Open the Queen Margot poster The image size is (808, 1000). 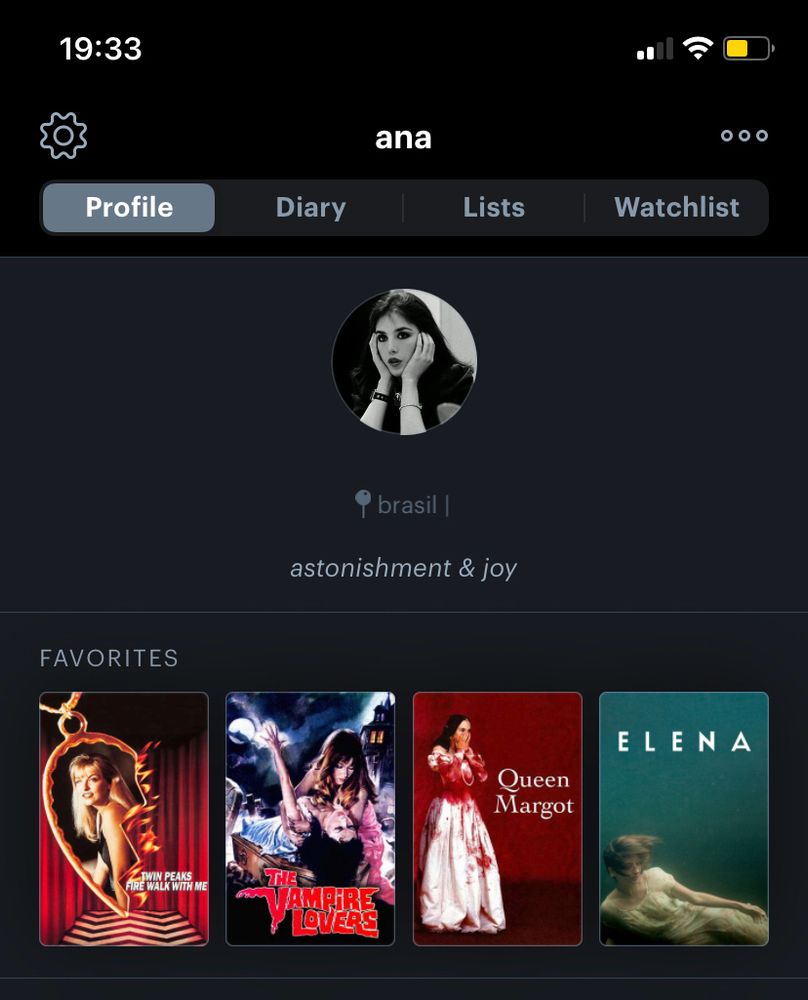[497, 818]
